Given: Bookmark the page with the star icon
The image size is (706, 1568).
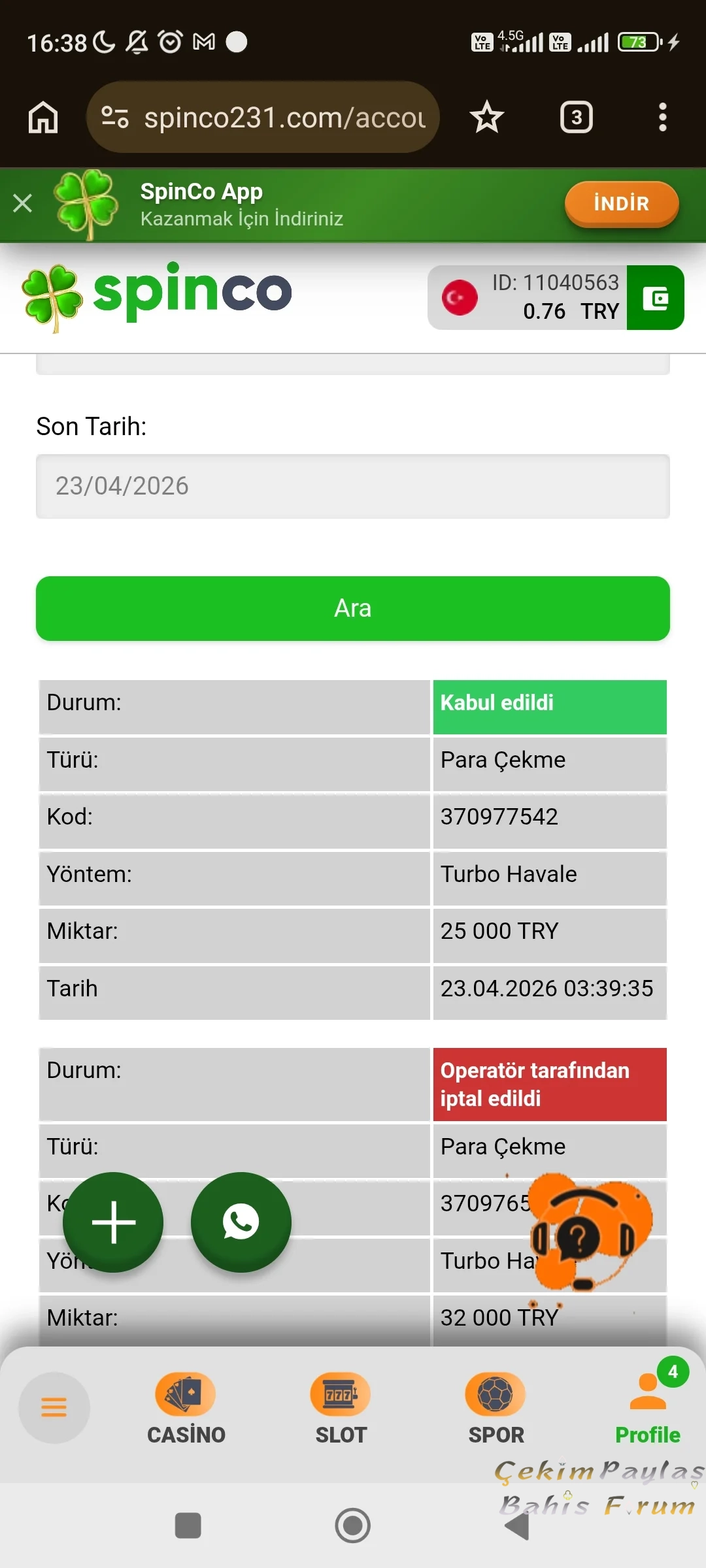Looking at the screenshot, I should (486, 117).
